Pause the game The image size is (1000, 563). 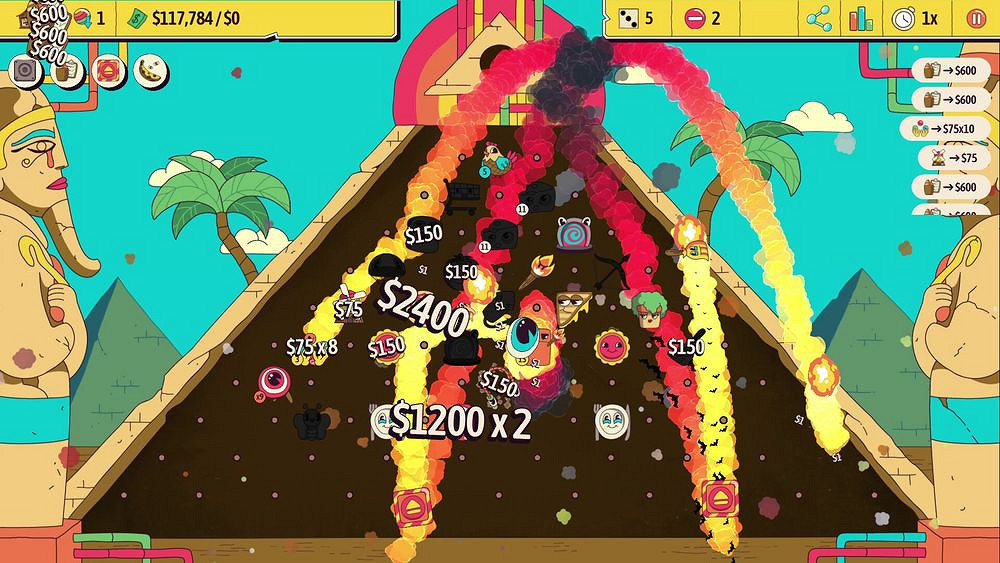(975, 18)
